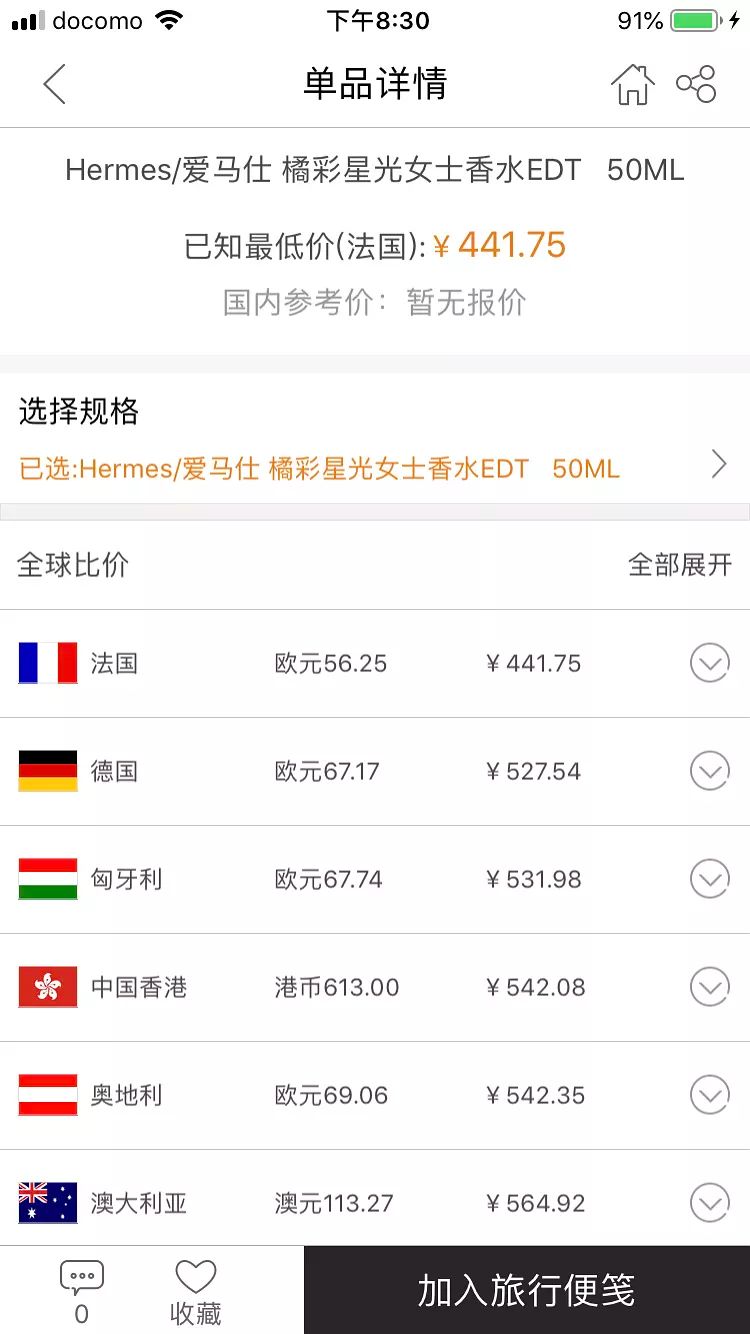Switch to the 单品详情 title view
This screenshot has height=1334, width=750.
[375, 85]
